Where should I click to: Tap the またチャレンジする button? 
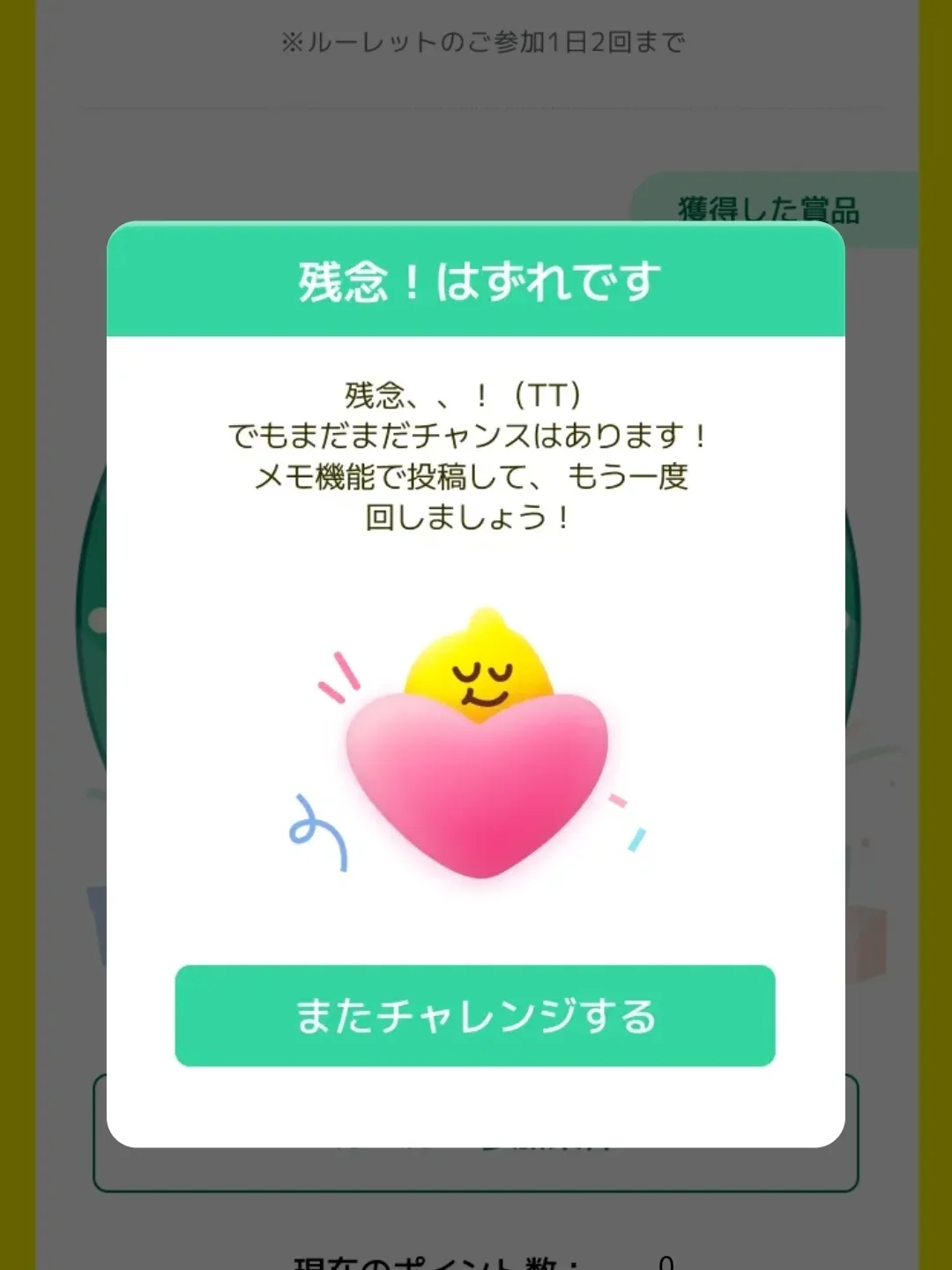(x=475, y=1015)
